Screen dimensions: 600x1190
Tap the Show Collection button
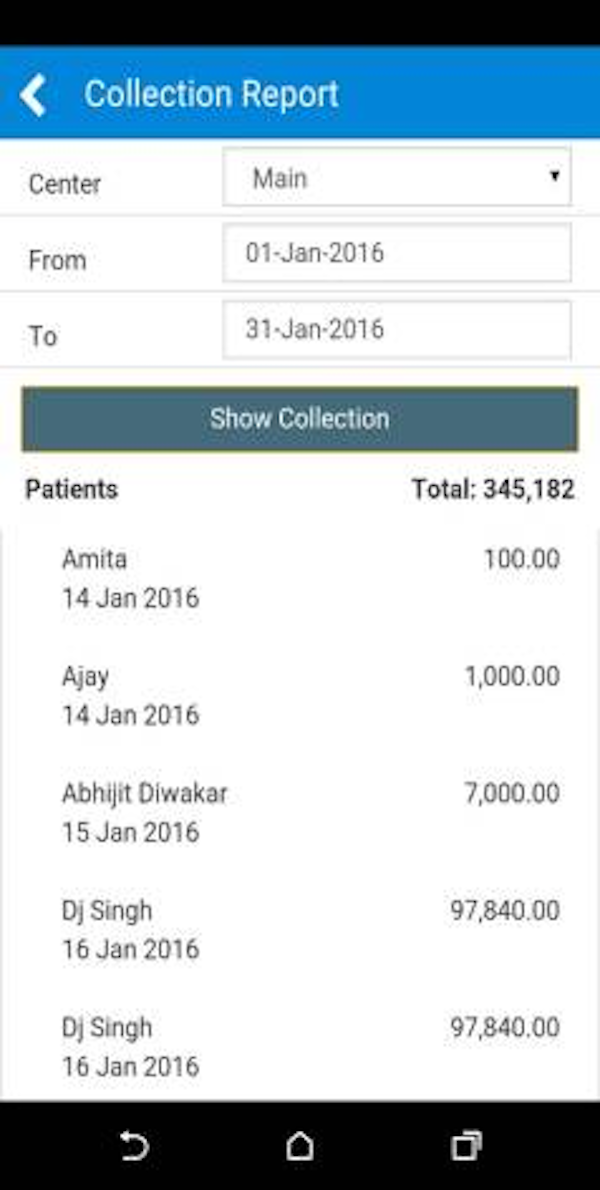[300, 419]
